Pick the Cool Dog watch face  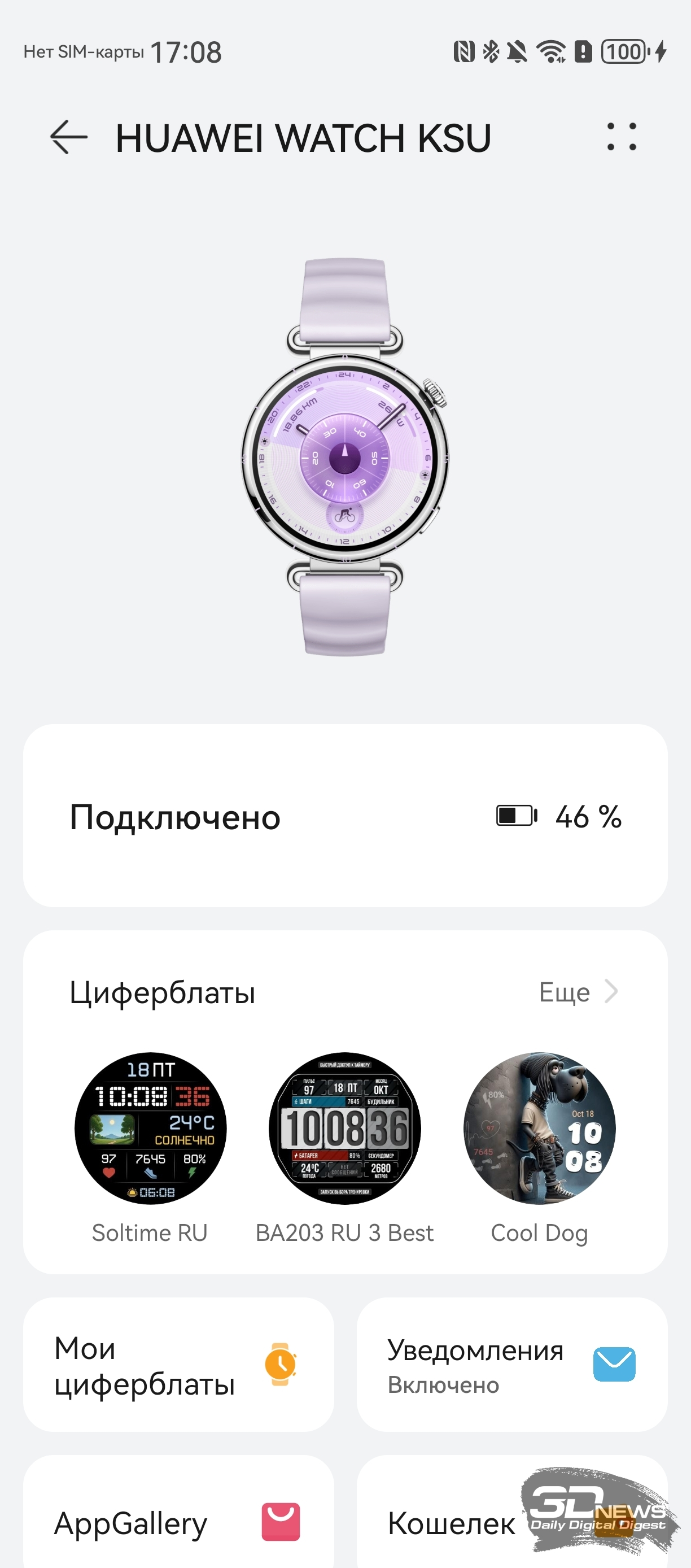click(540, 1129)
